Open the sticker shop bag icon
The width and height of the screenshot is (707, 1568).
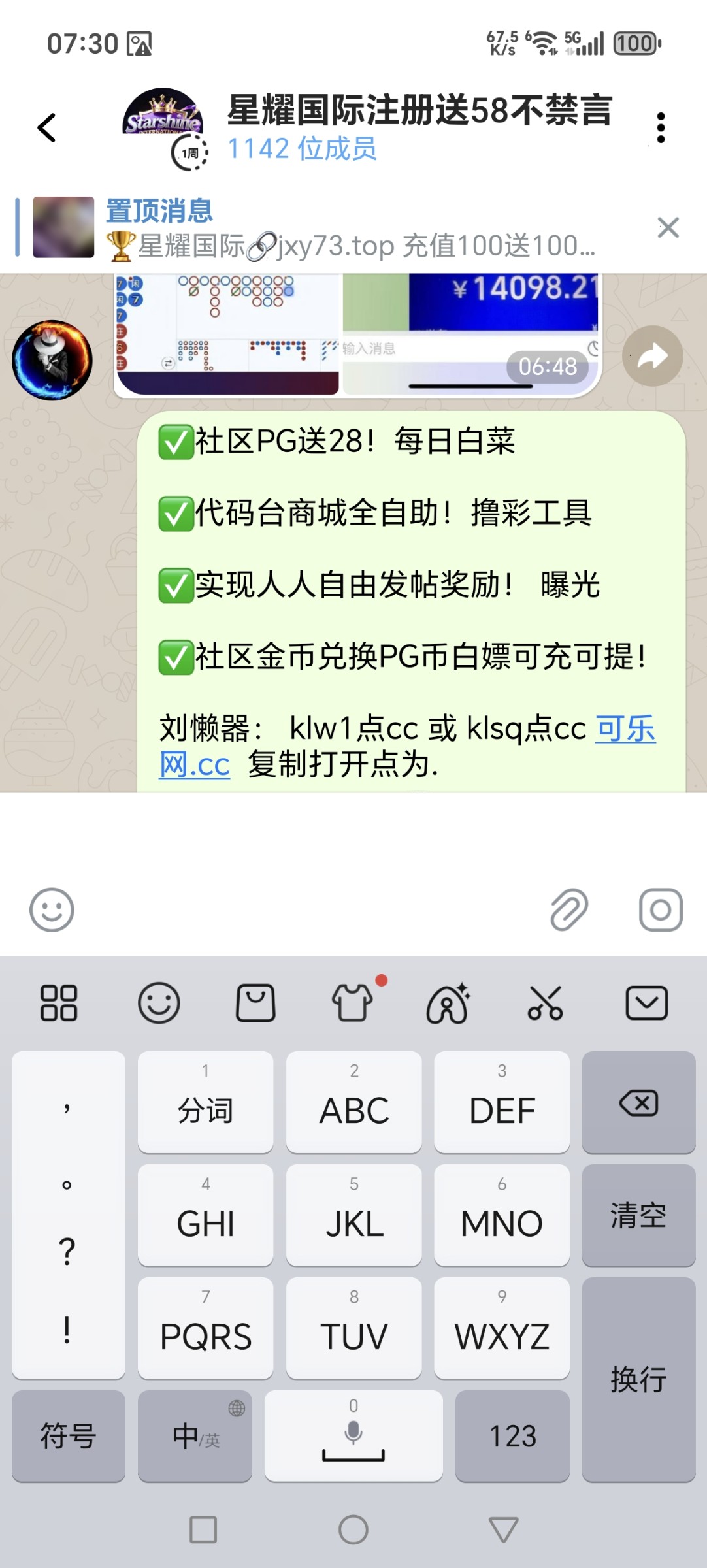tap(255, 1004)
